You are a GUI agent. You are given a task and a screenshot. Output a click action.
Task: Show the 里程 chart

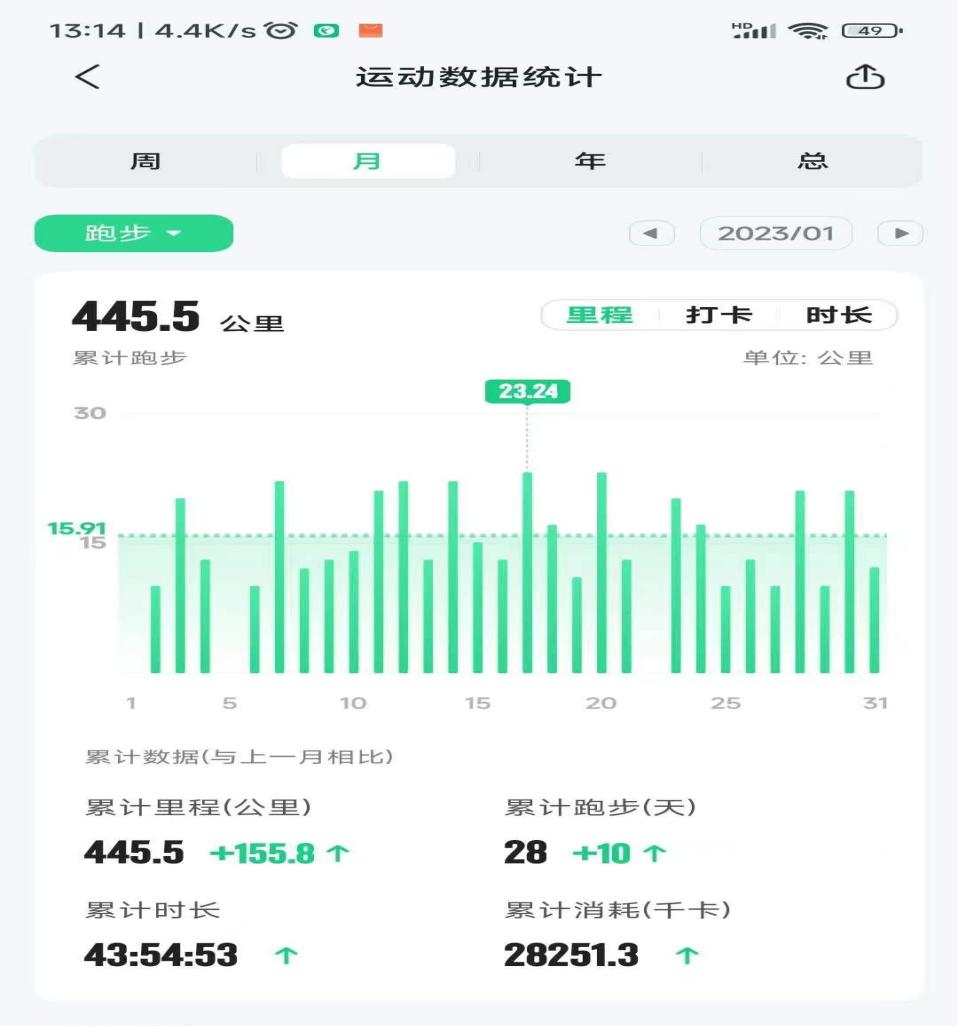pyautogui.click(x=600, y=315)
